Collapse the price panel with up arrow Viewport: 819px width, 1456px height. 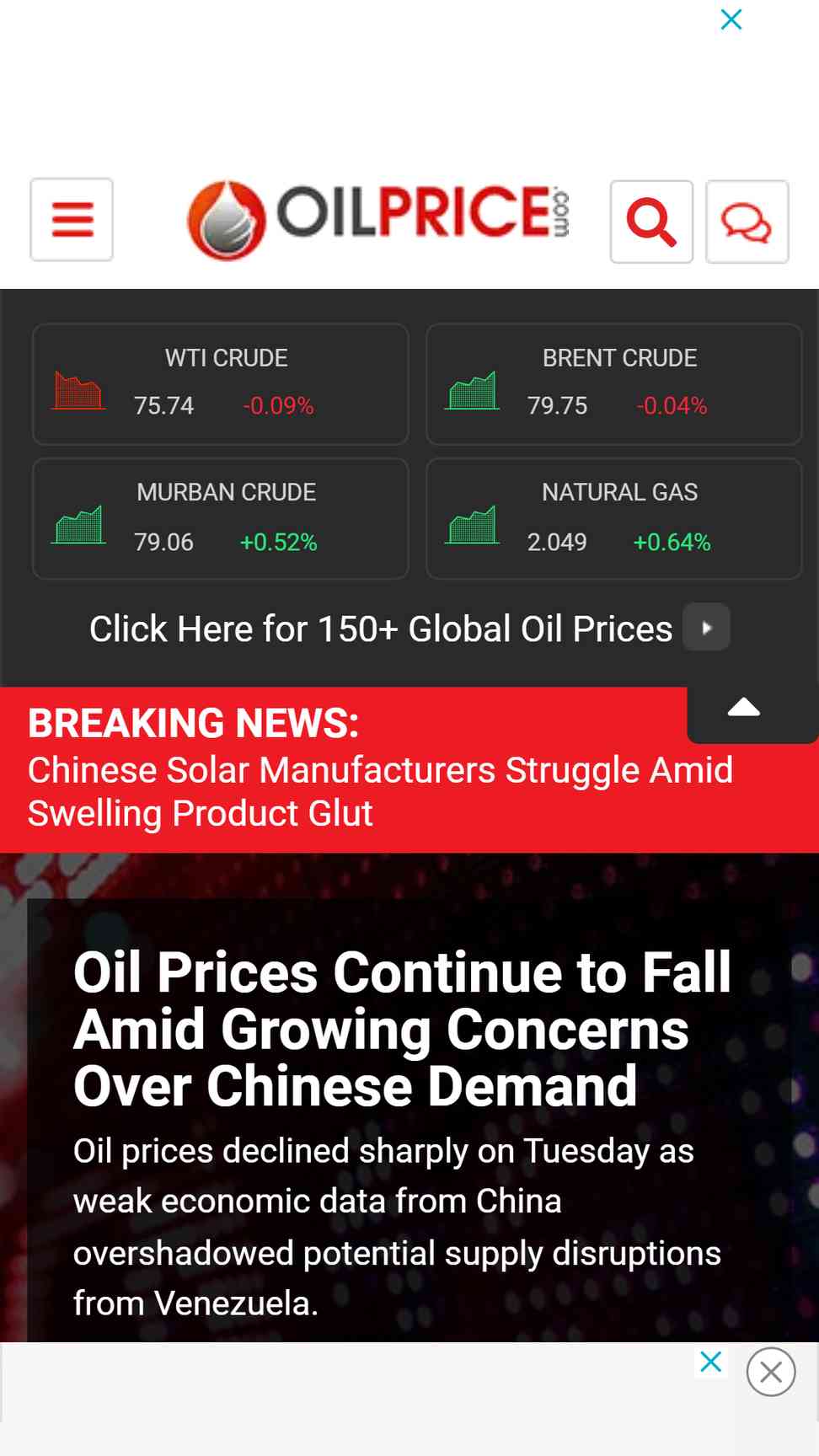pos(744,708)
